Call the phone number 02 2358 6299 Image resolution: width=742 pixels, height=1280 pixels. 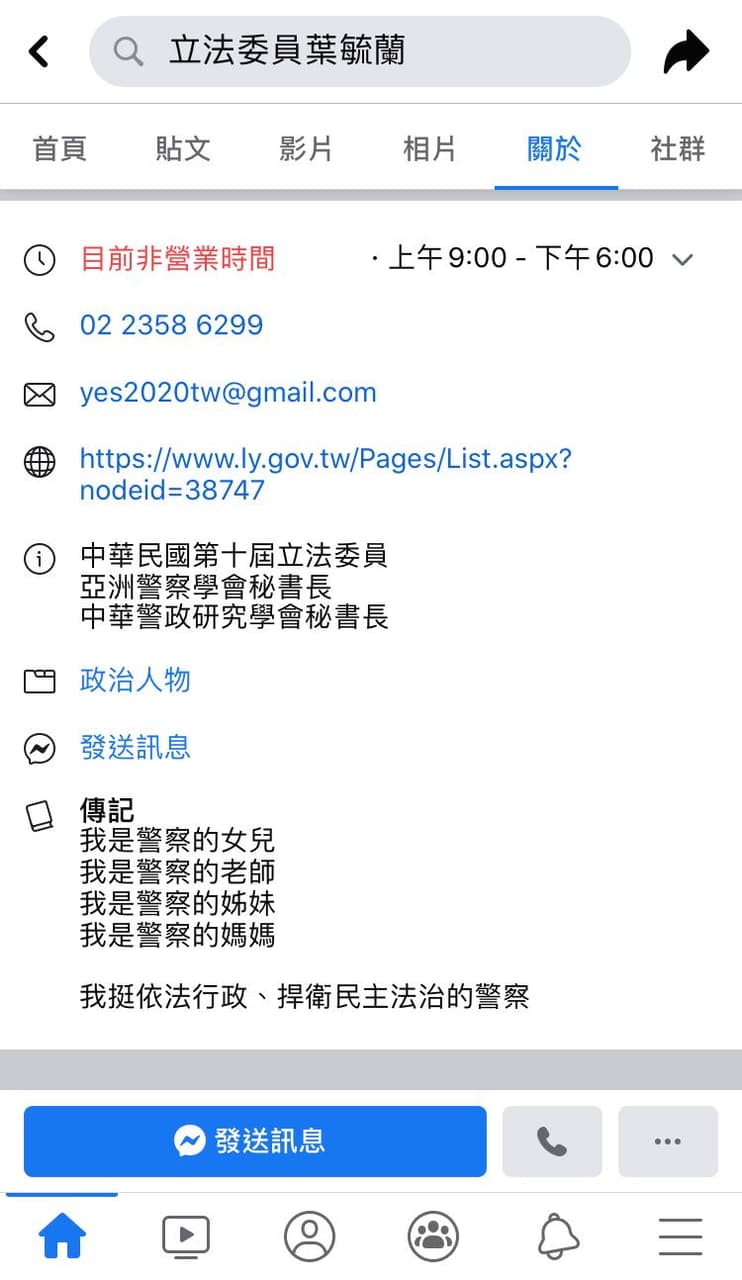172,325
